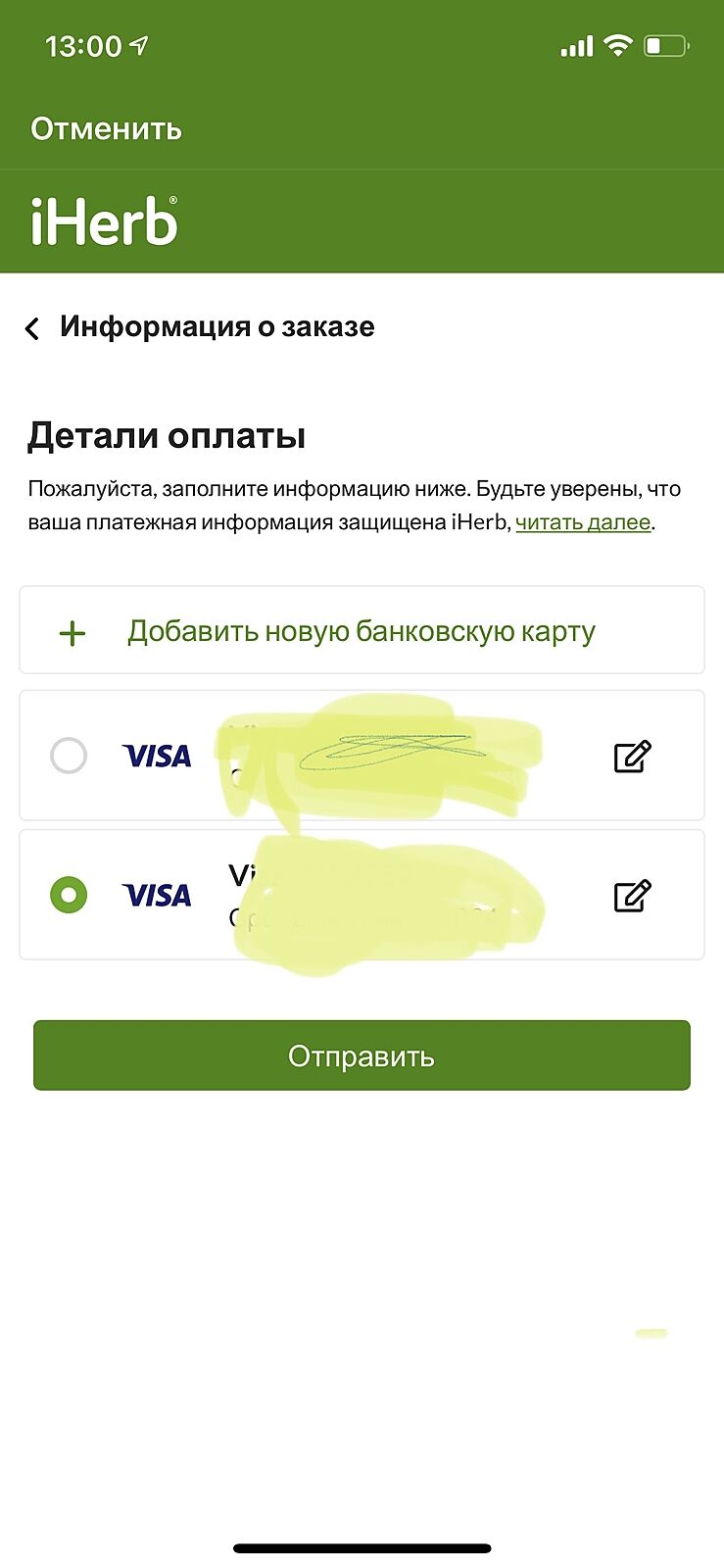Tap Отменить to cancel checkout
The height and width of the screenshot is (1568, 724).
tap(106, 129)
